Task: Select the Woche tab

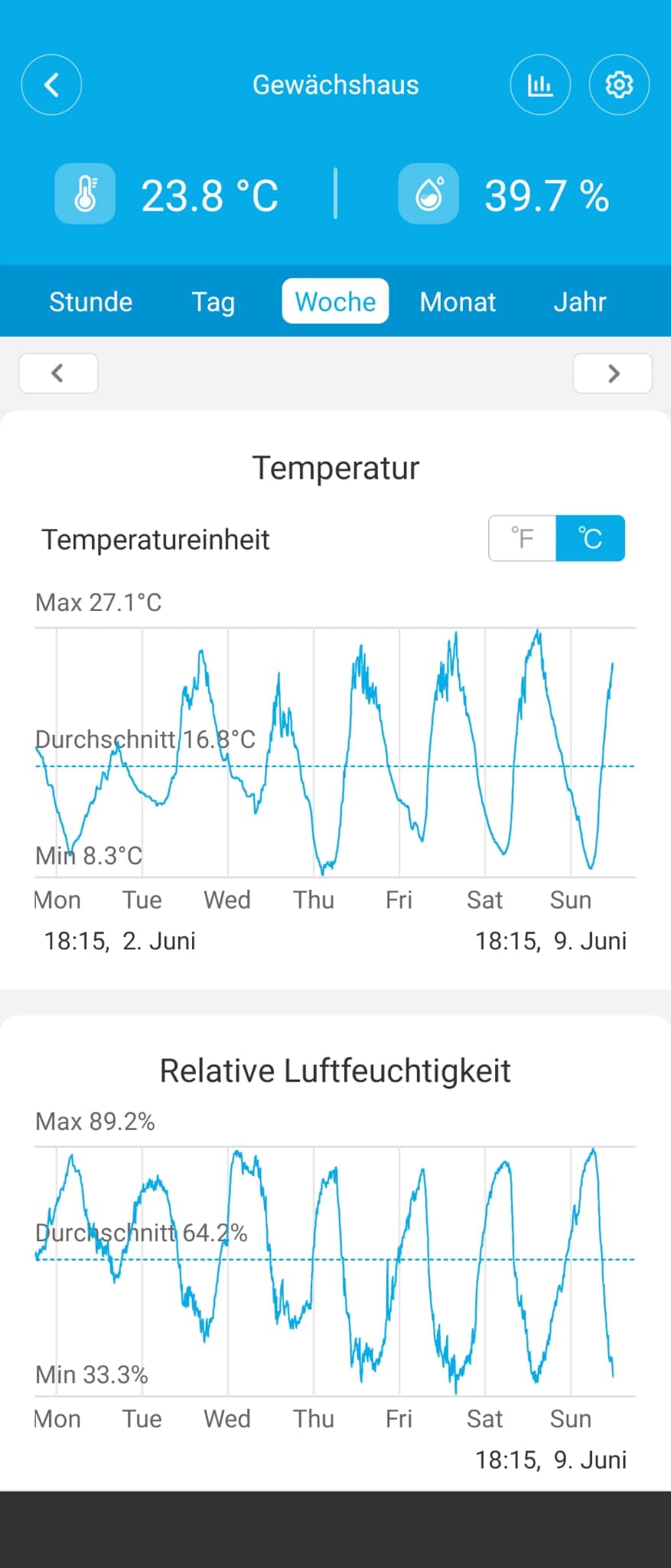Action: point(335,302)
